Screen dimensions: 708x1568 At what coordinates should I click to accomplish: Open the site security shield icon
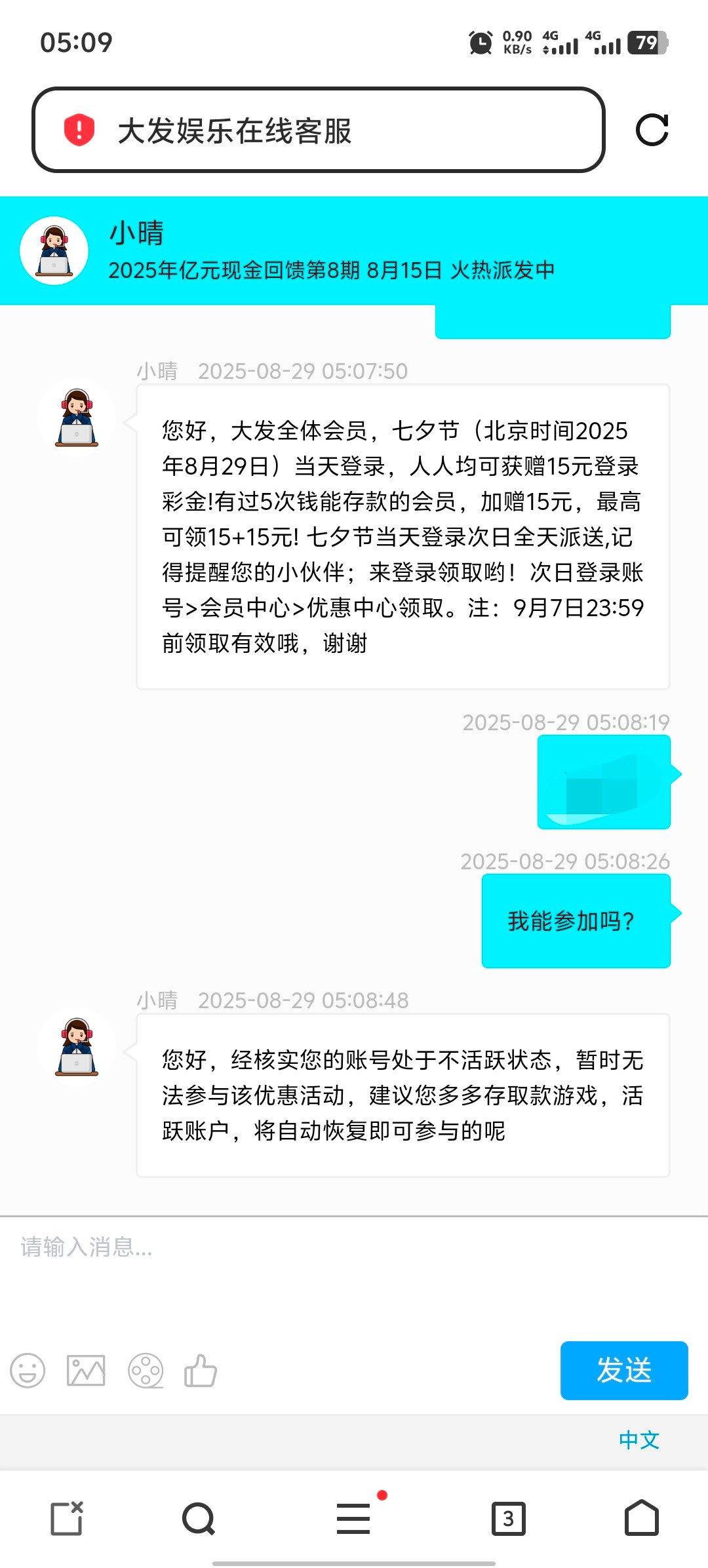[79, 130]
